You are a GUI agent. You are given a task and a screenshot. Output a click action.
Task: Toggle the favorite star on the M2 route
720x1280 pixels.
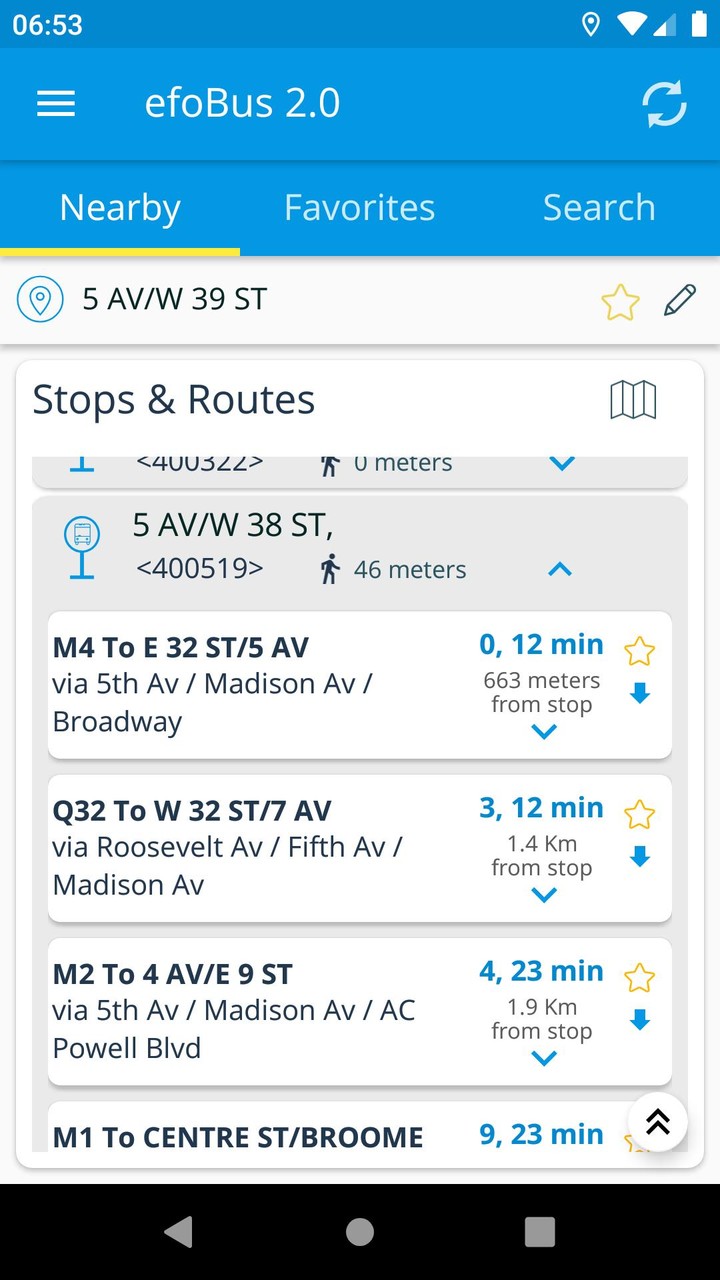pyautogui.click(x=639, y=978)
